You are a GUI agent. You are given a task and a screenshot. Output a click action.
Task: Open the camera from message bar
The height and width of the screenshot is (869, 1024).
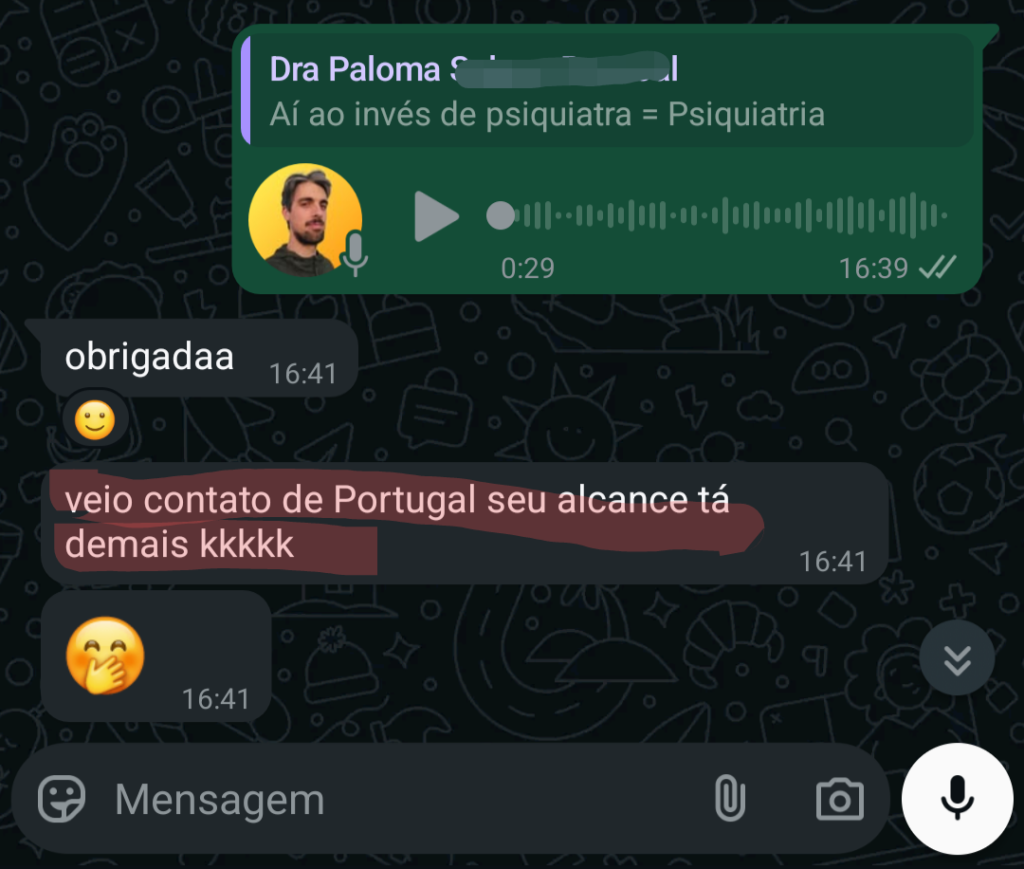(x=839, y=799)
